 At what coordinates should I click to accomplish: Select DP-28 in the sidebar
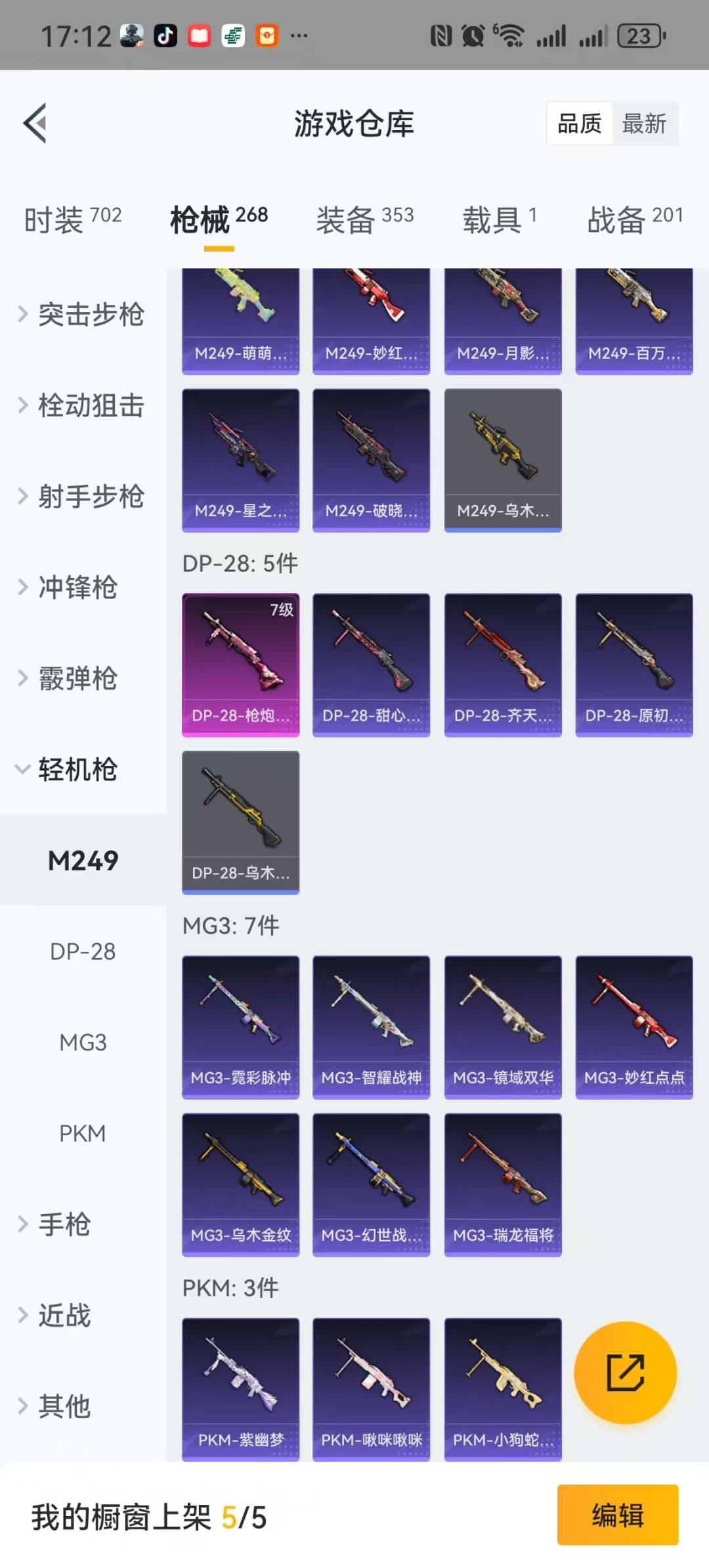pyautogui.click(x=83, y=951)
